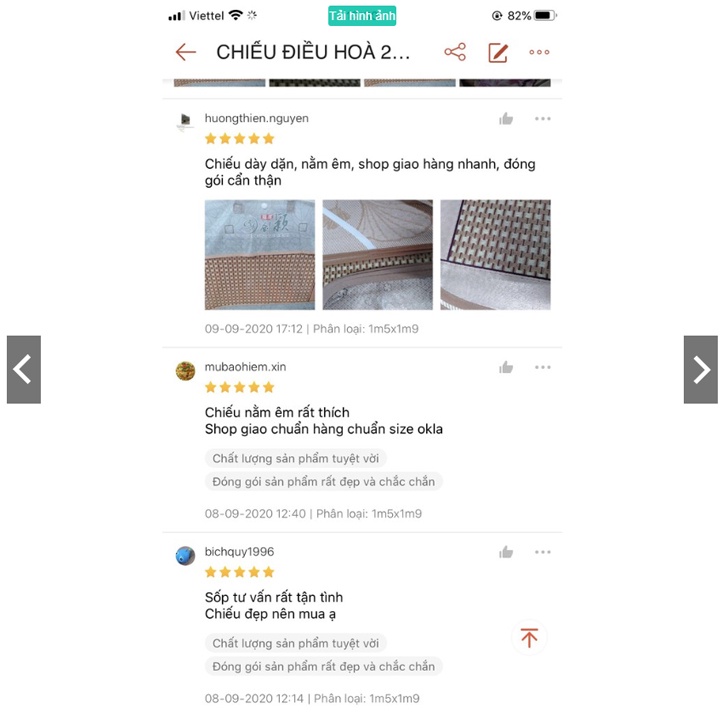The height and width of the screenshot is (720, 720).
Task: Tap the Tải hình ảnh download button
Action: coord(362,16)
